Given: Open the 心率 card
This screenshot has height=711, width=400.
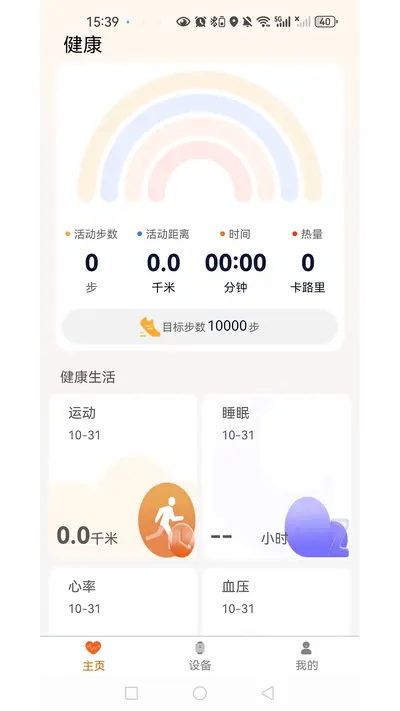Looking at the screenshot, I should 123,602.
